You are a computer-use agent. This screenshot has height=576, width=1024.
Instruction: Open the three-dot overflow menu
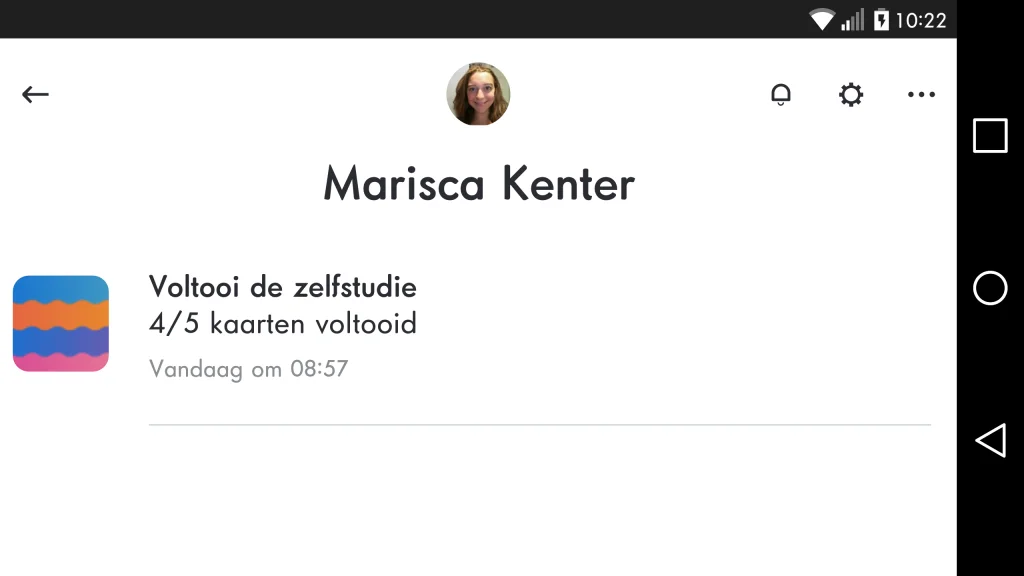[920, 94]
